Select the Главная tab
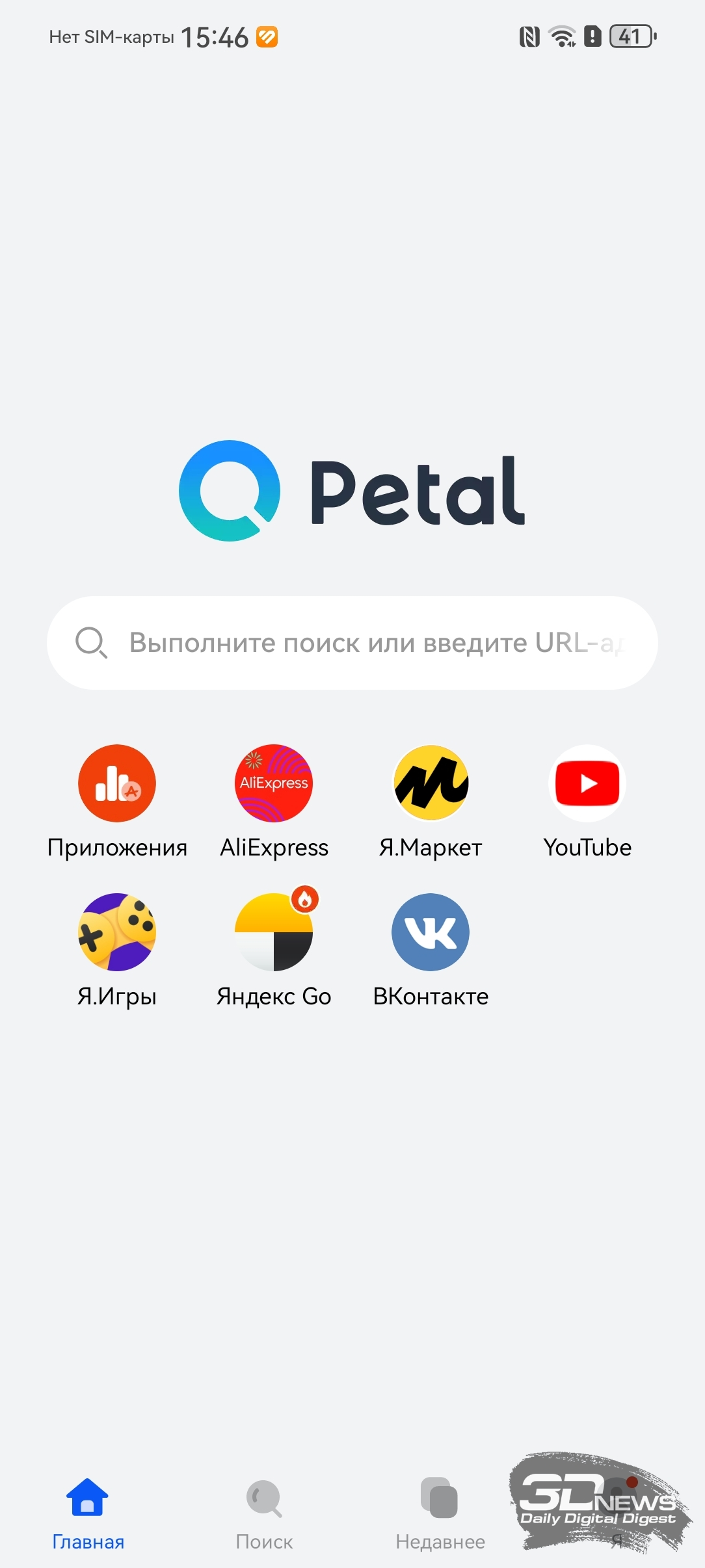 (x=88, y=1513)
